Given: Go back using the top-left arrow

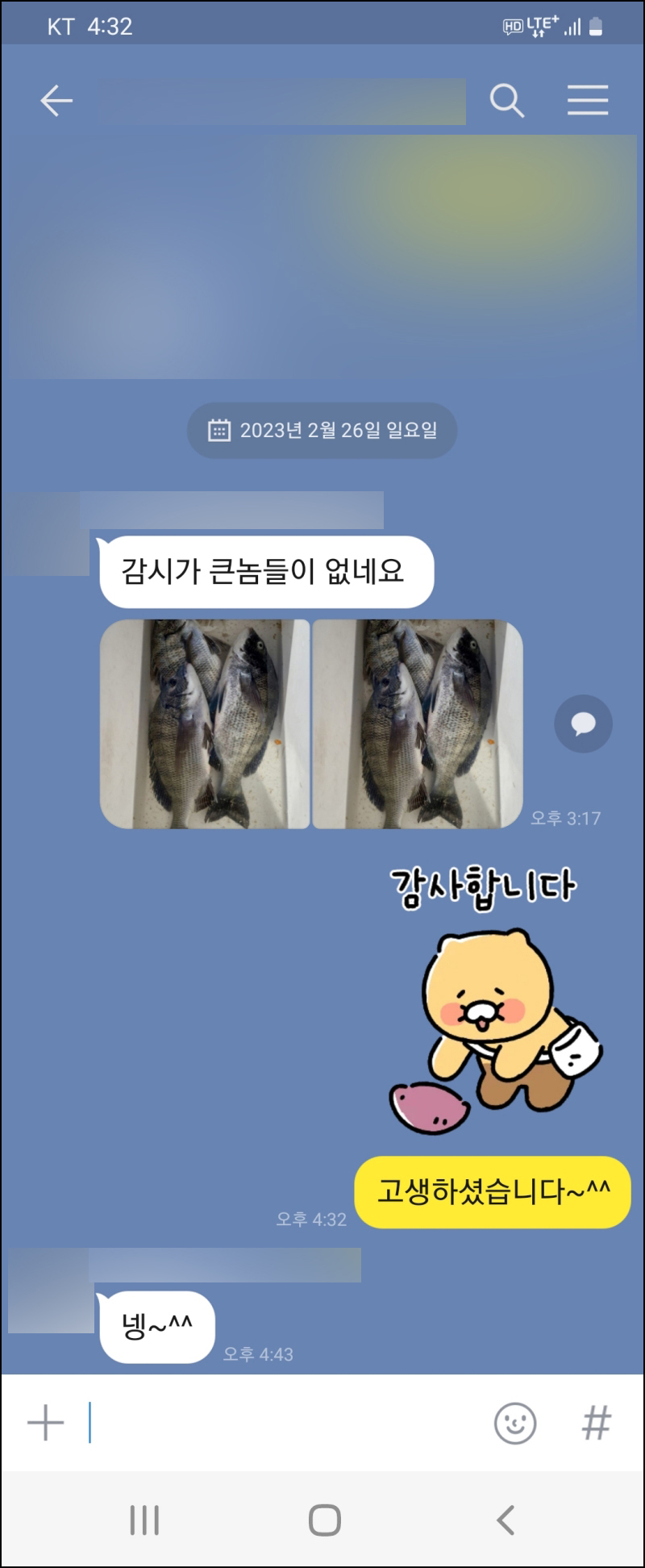Looking at the screenshot, I should pyautogui.click(x=56, y=102).
